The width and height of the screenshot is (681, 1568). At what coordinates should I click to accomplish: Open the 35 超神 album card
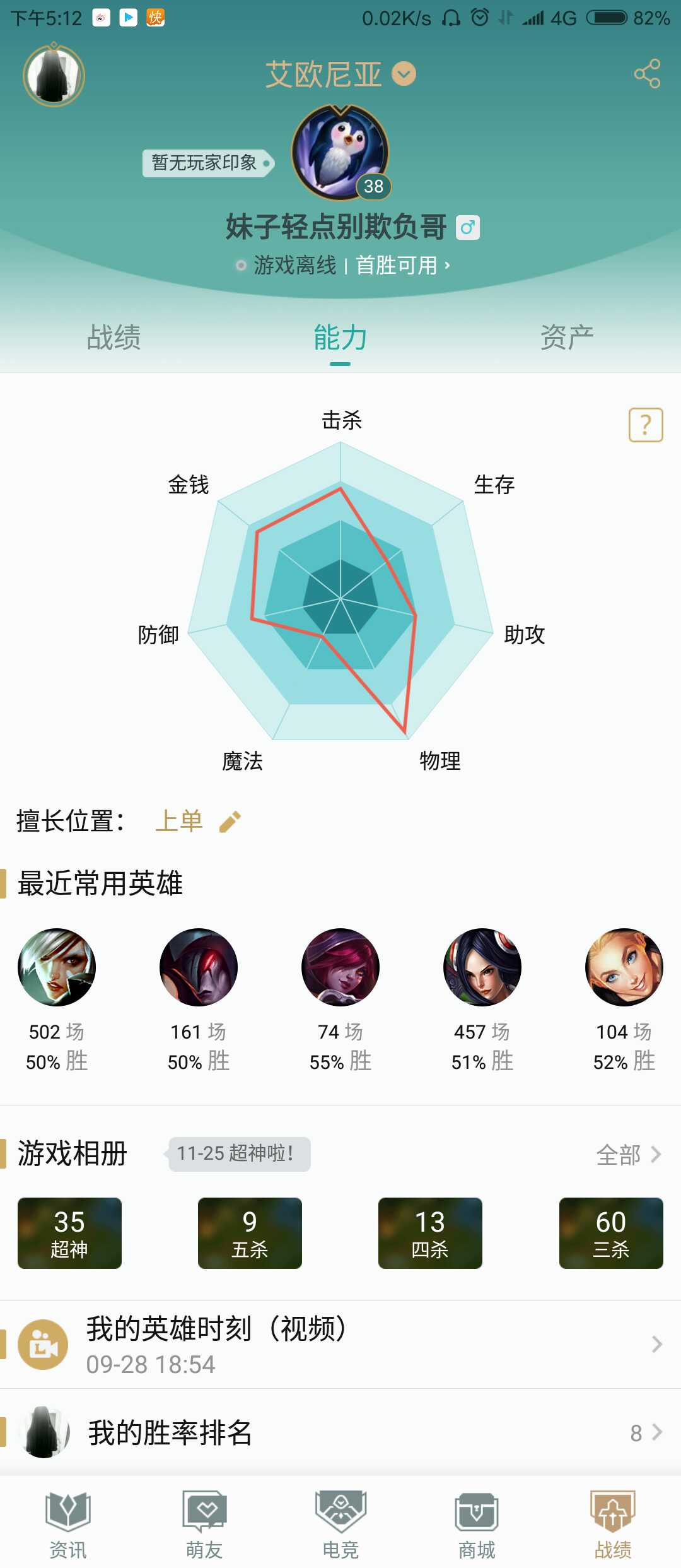pos(69,1234)
